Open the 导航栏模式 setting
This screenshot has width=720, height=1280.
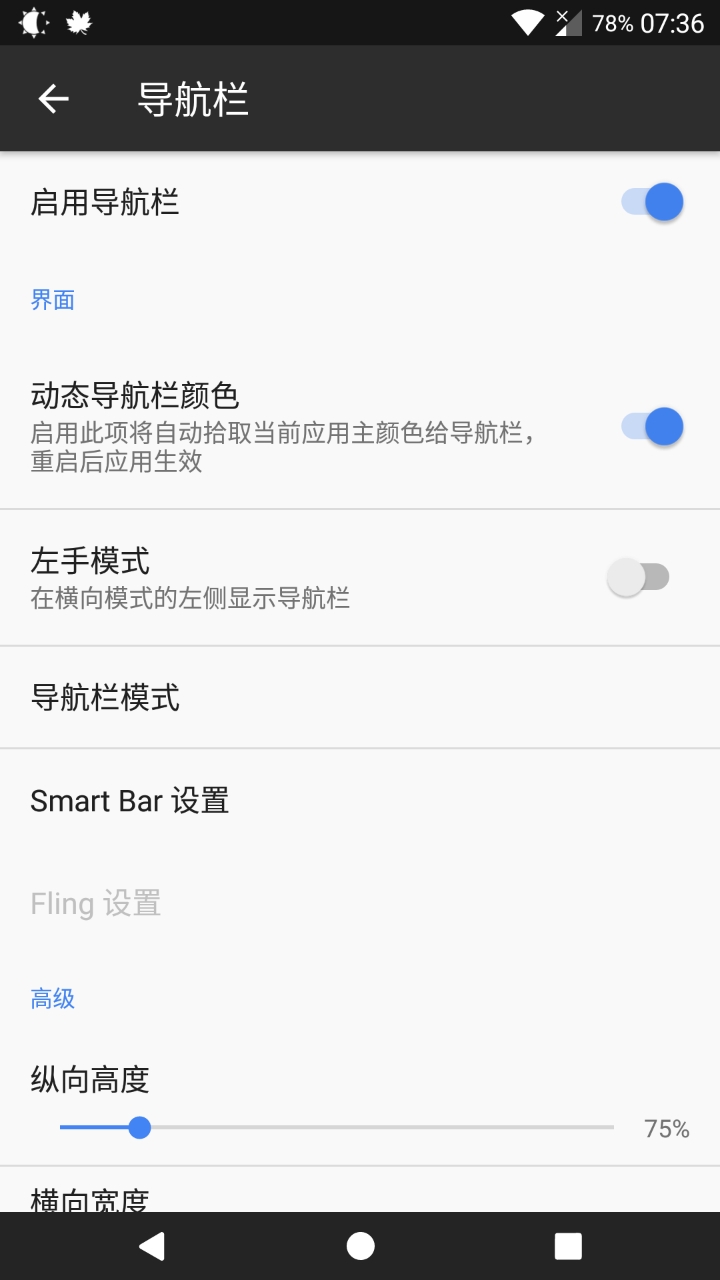[360, 697]
